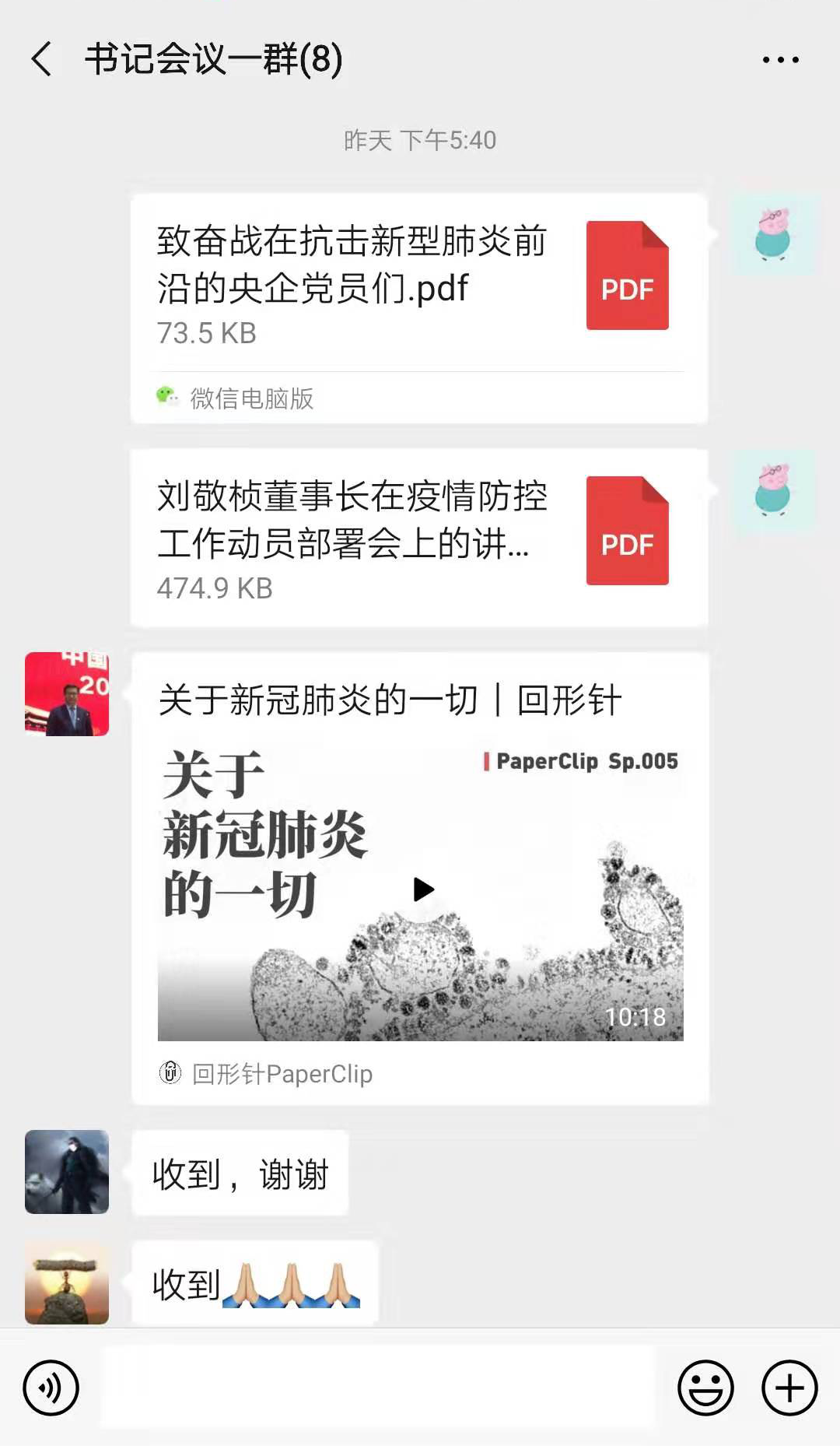The height and width of the screenshot is (1449, 840).
Task: Open the 刘敬桢董事长 speech PDF file
Action: coord(418,539)
